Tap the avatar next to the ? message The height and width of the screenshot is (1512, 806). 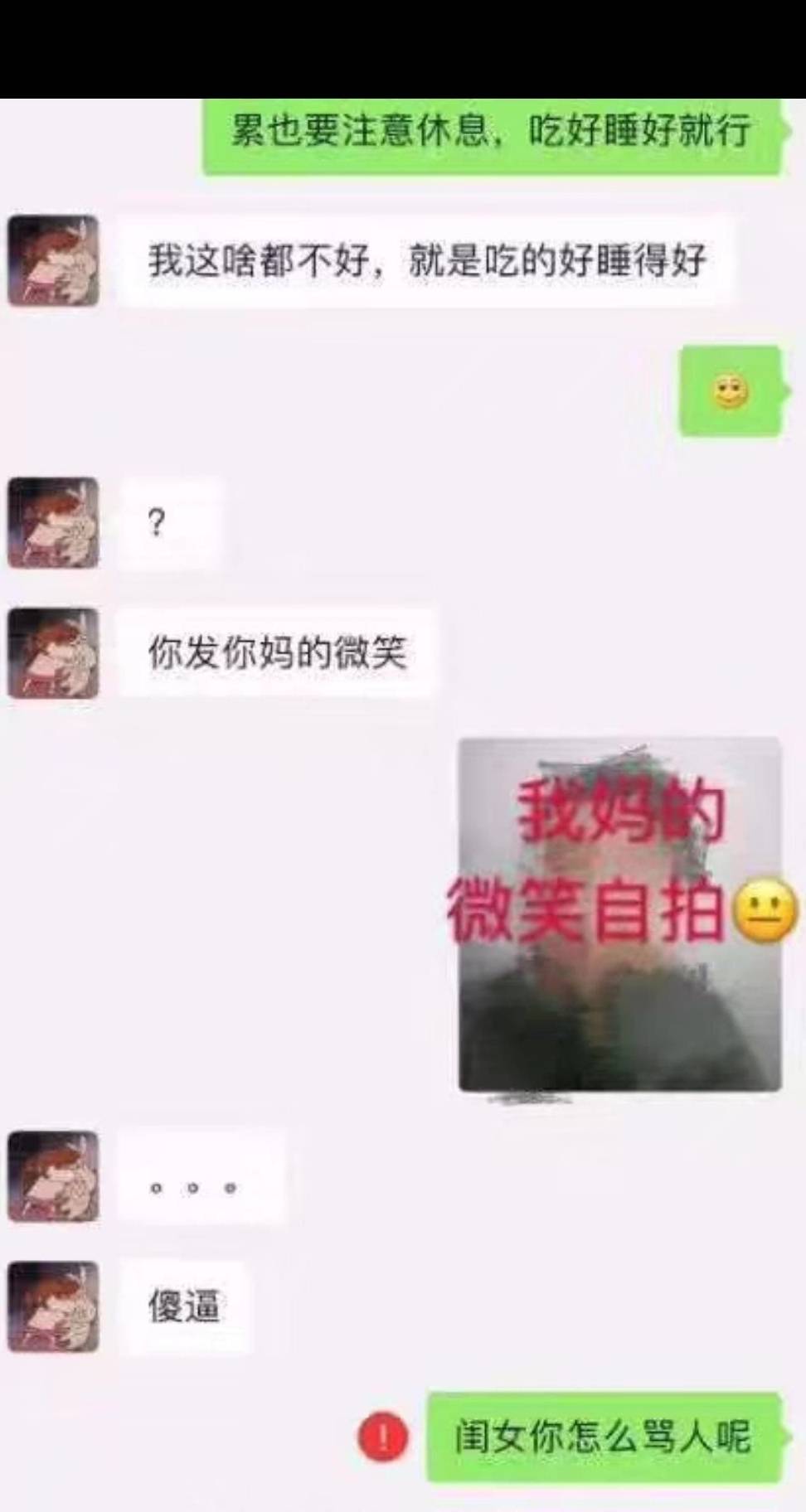53,523
